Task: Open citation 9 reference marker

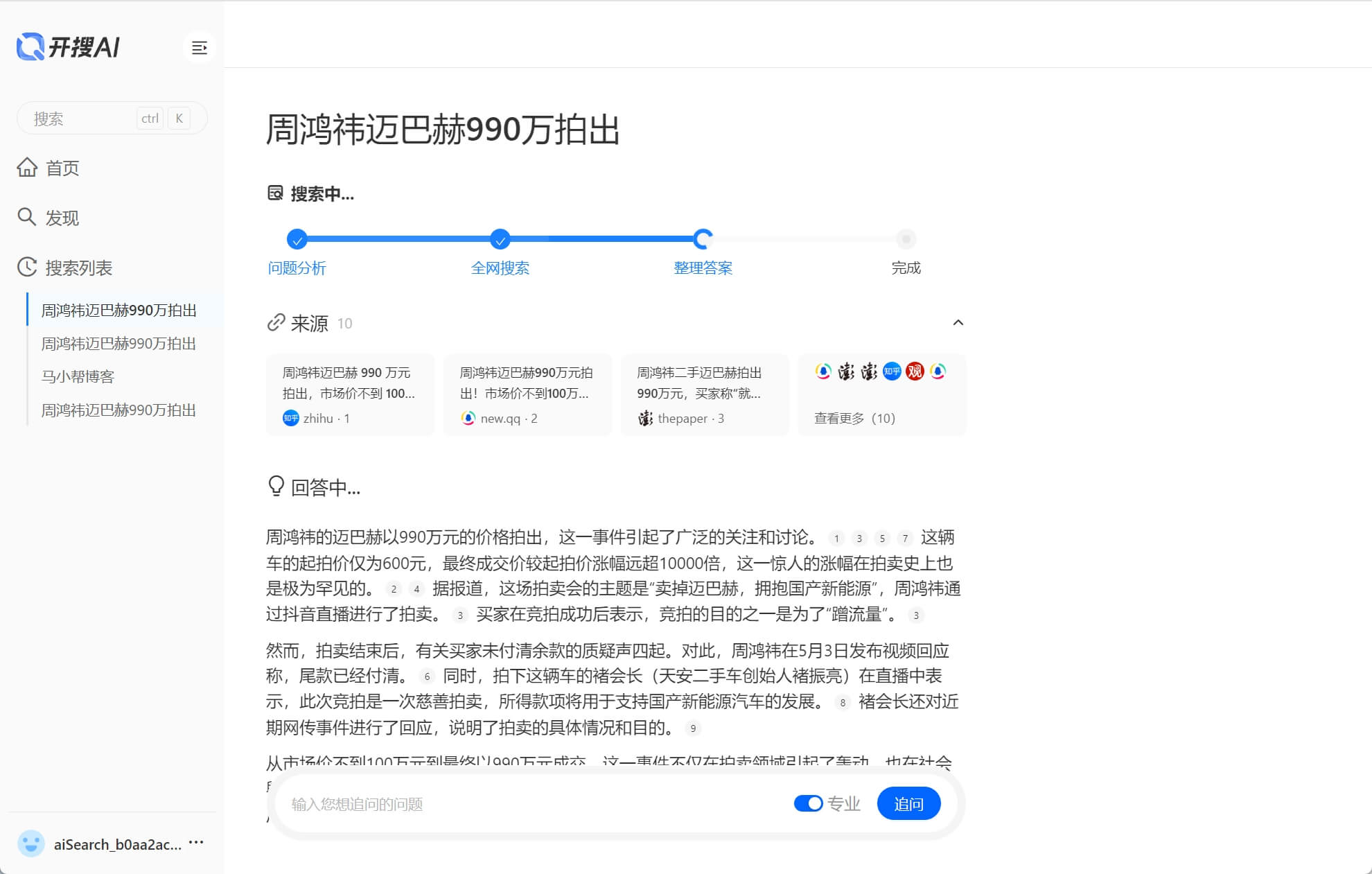Action: (693, 728)
